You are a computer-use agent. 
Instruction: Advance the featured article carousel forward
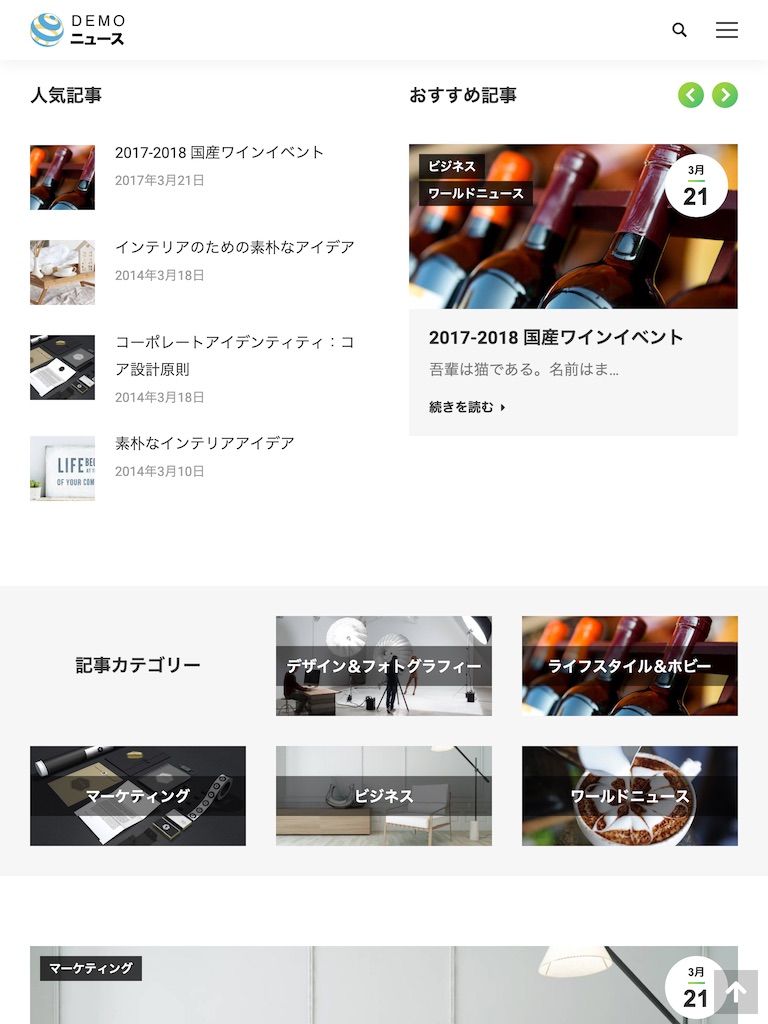tap(725, 95)
